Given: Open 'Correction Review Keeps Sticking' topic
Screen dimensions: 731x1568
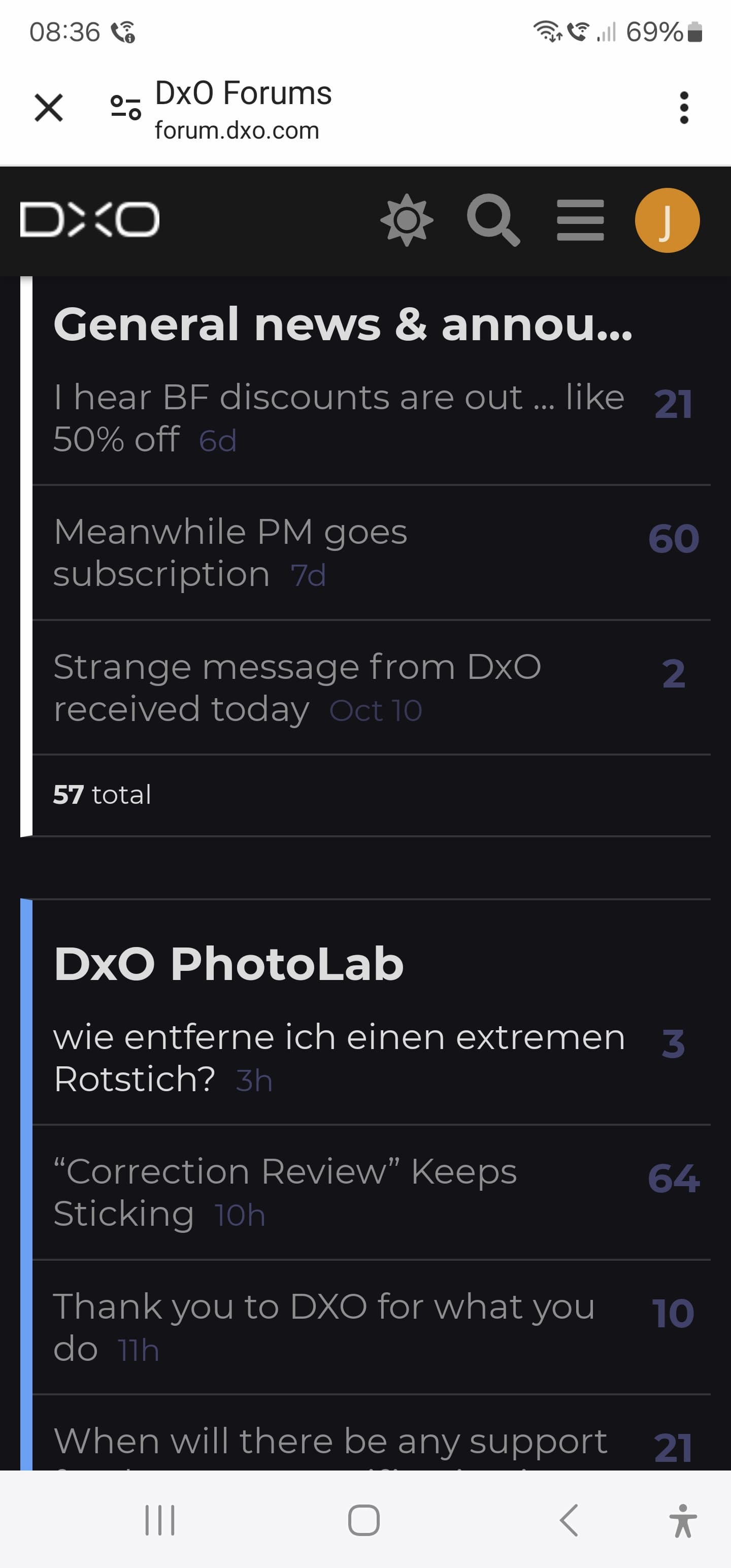Looking at the screenshot, I should coord(285,1192).
